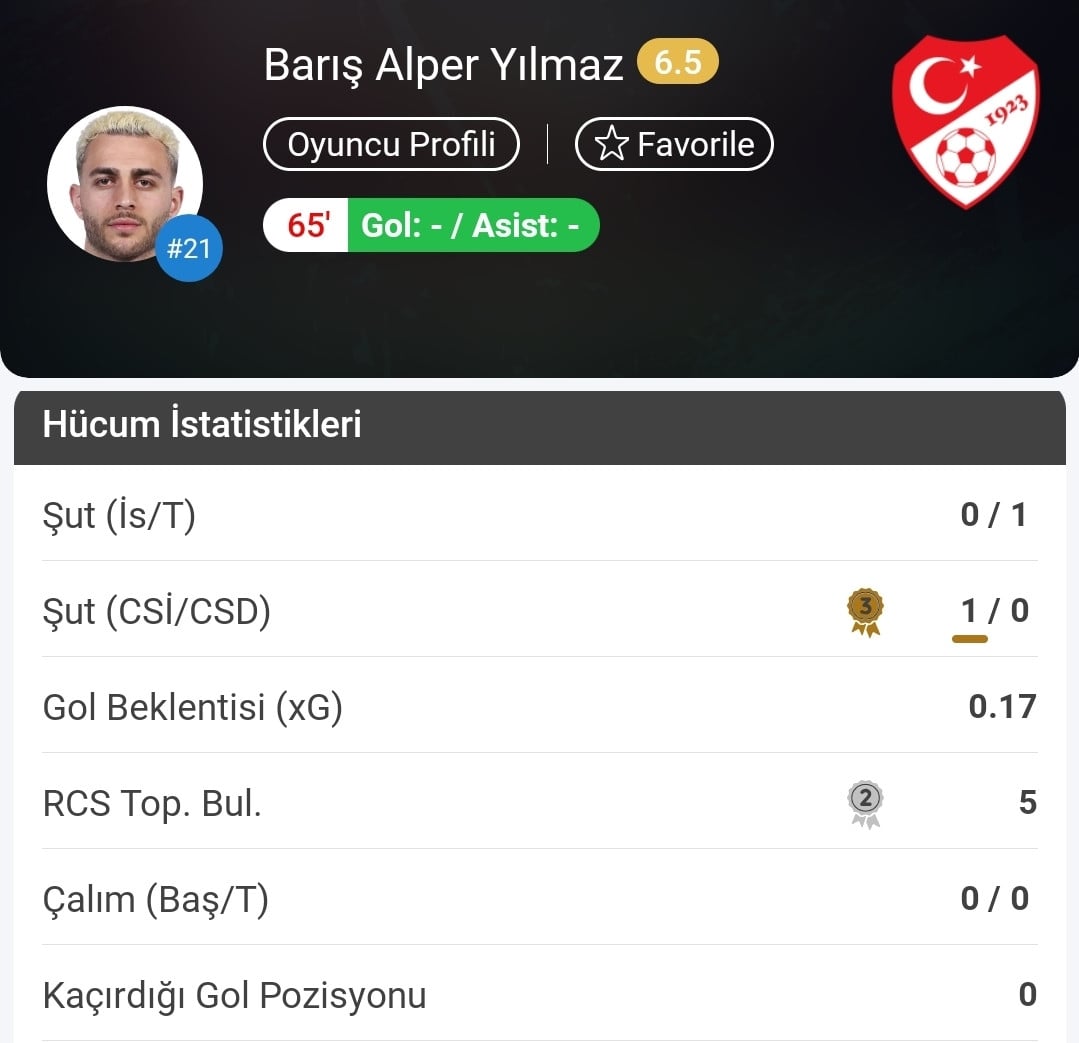Open the Oyuncu Profili button
The height and width of the screenshot is (1043, 1079).
point(391,144)
